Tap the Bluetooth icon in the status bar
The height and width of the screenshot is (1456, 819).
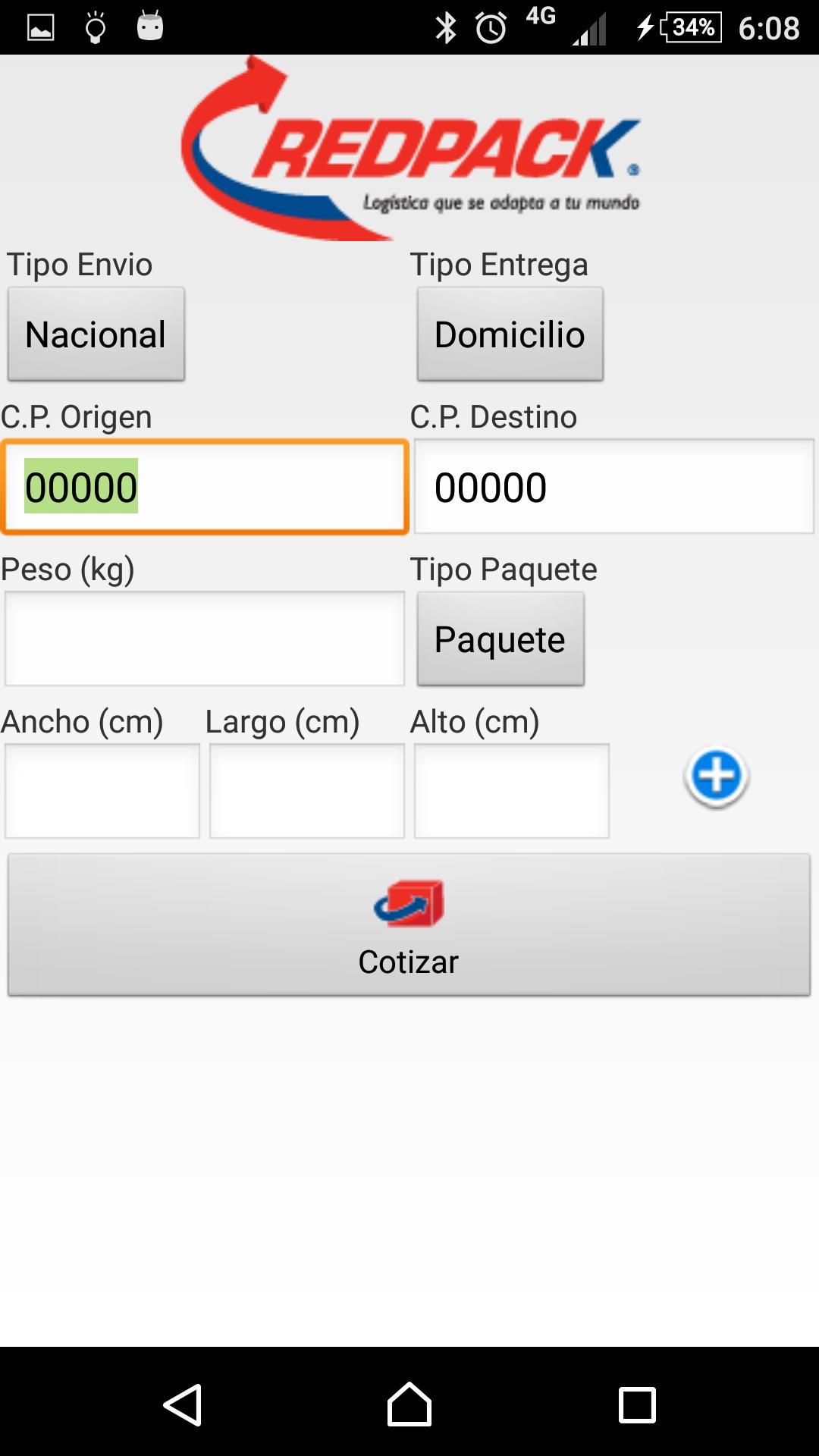click(447, 28)
